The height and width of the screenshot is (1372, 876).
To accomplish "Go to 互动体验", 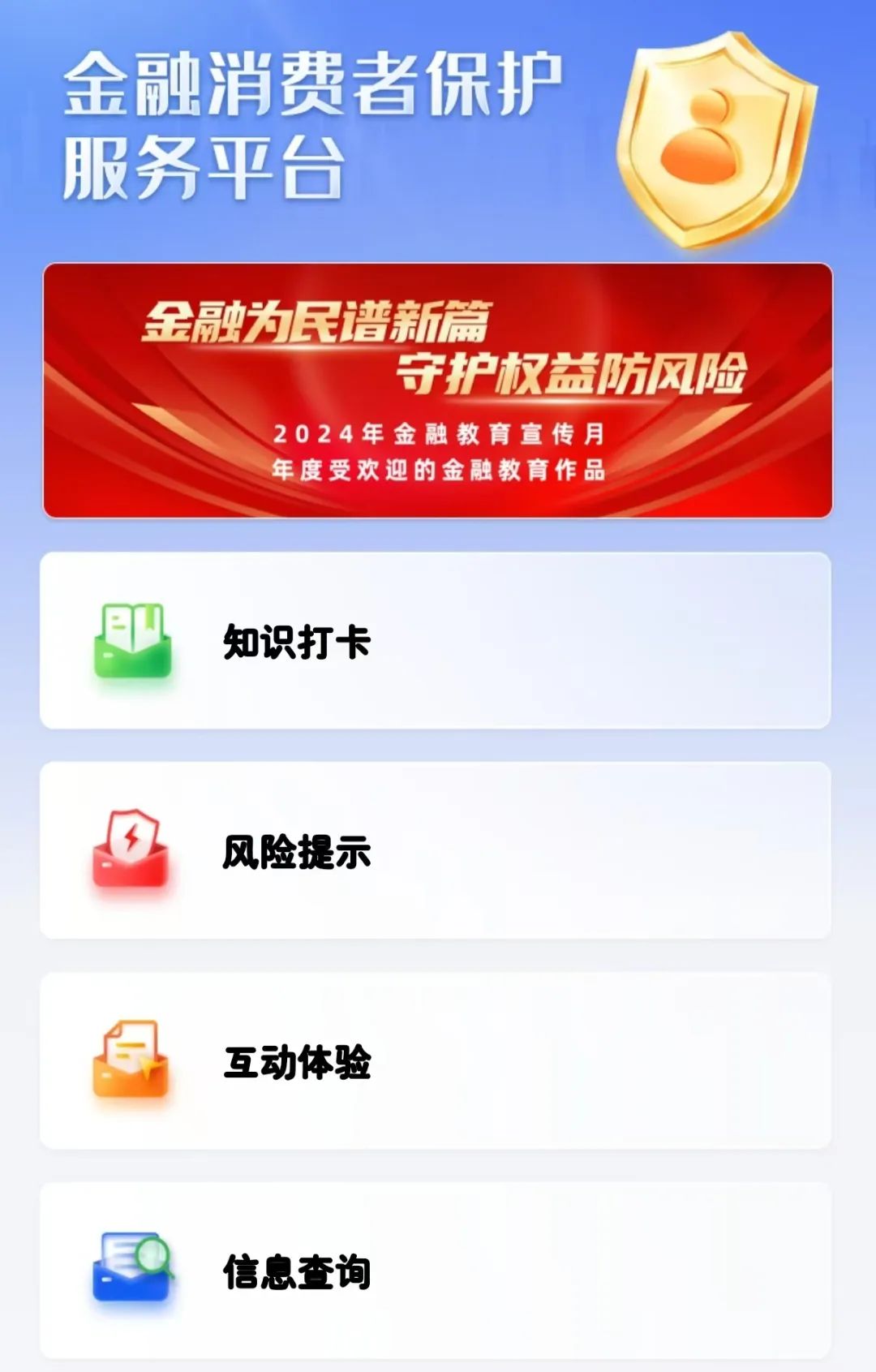I will 436,1061.
